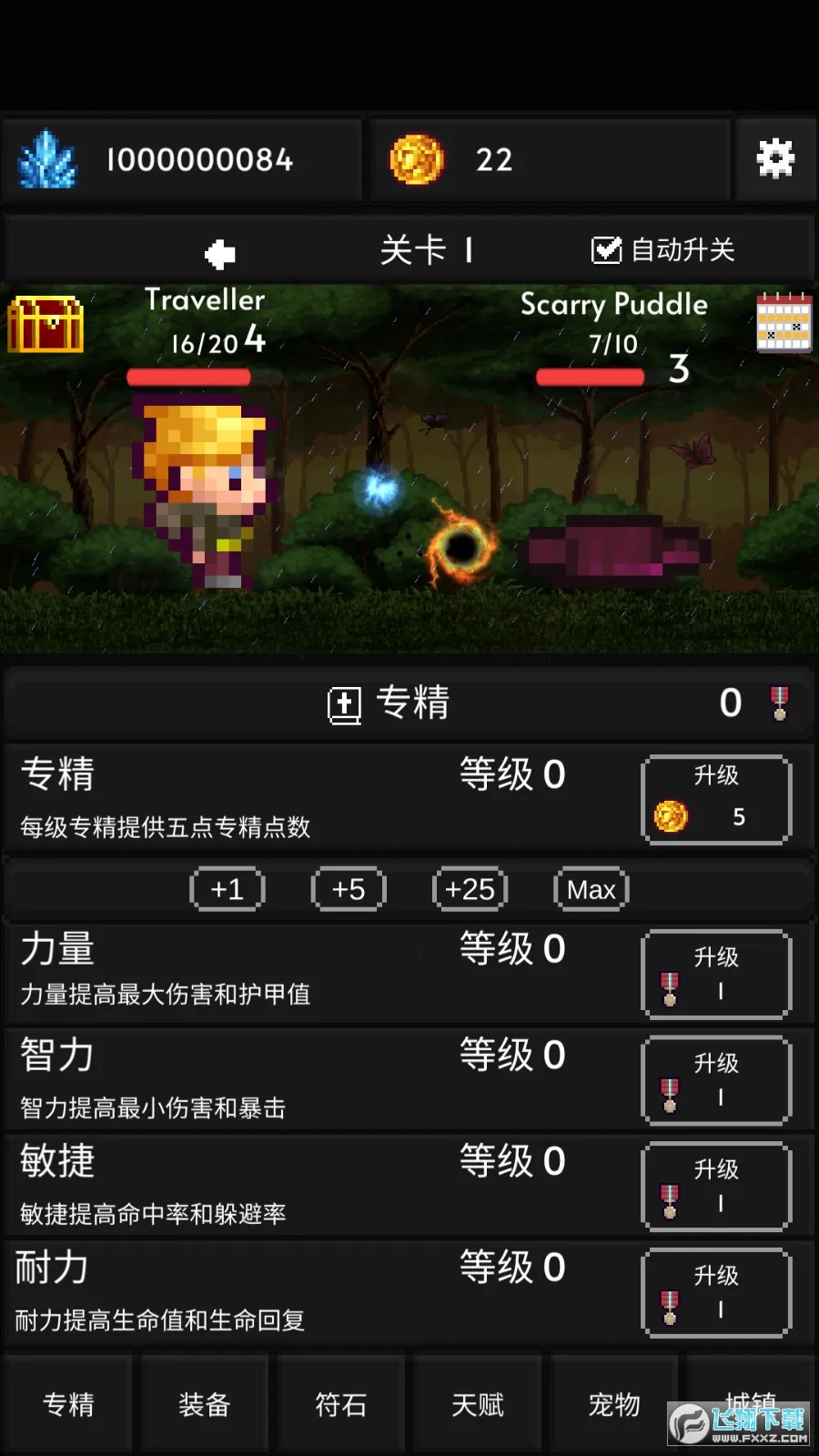The height and width of the screenshot is (1456, 819).
Task: Upgrade 专精 for 5 coins
Action: pos(716,799)
